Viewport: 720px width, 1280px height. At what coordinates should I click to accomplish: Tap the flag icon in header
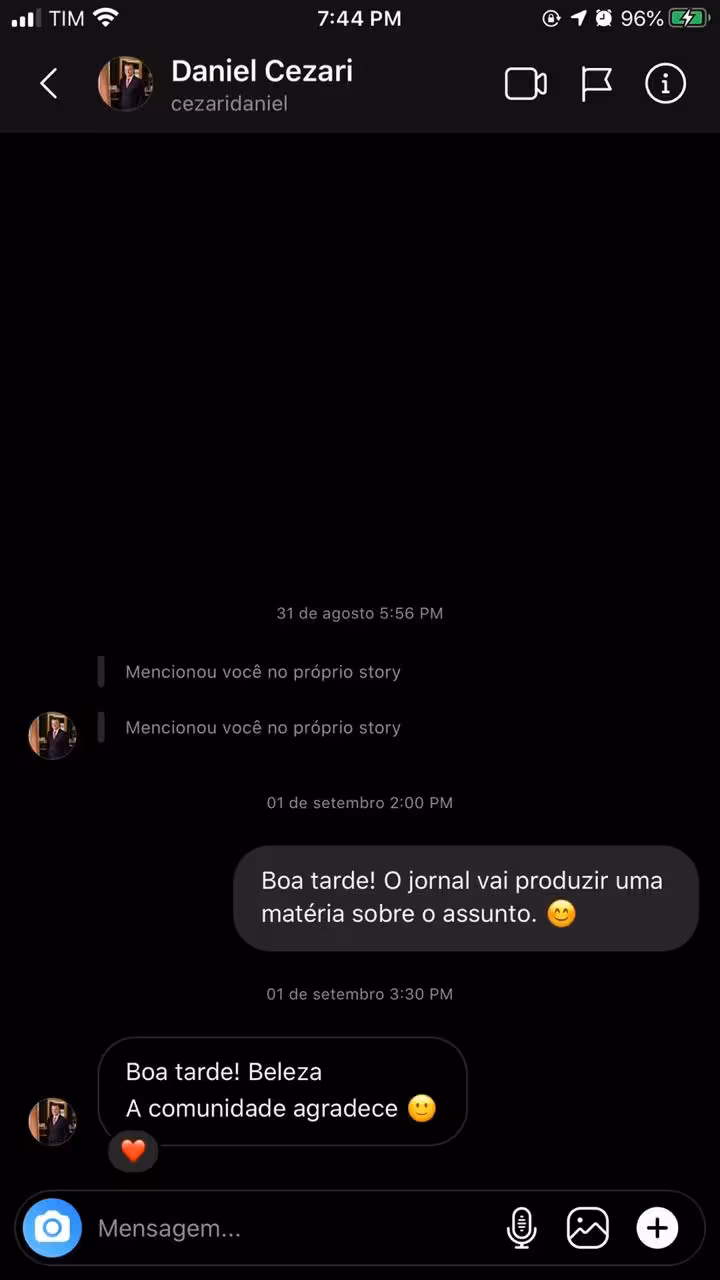point(596,84)
